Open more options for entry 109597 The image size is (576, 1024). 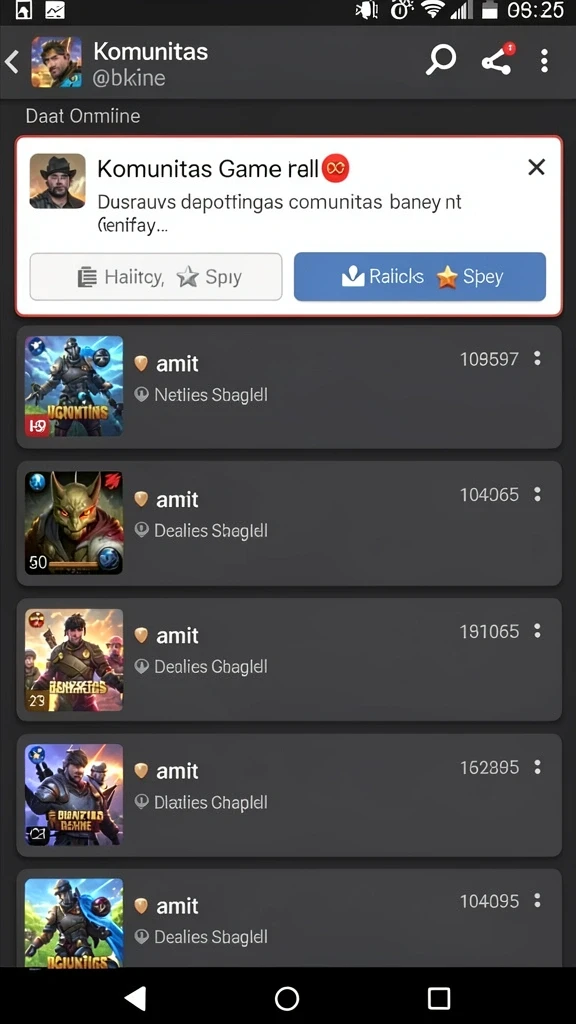coord(537,358)
